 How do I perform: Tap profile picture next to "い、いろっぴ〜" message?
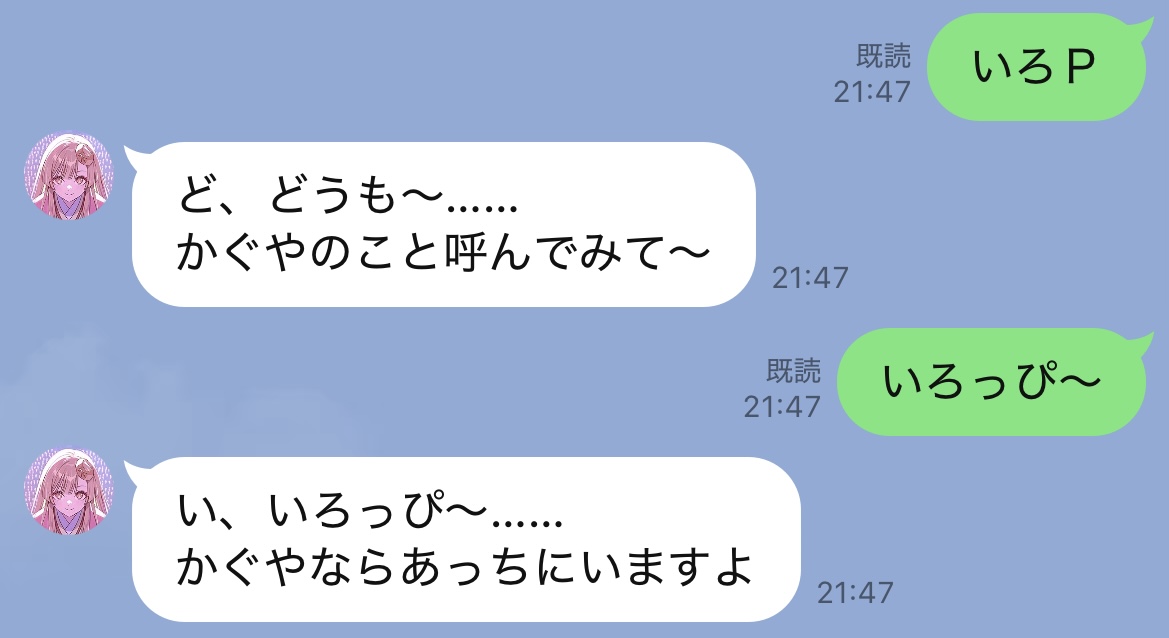68,491
